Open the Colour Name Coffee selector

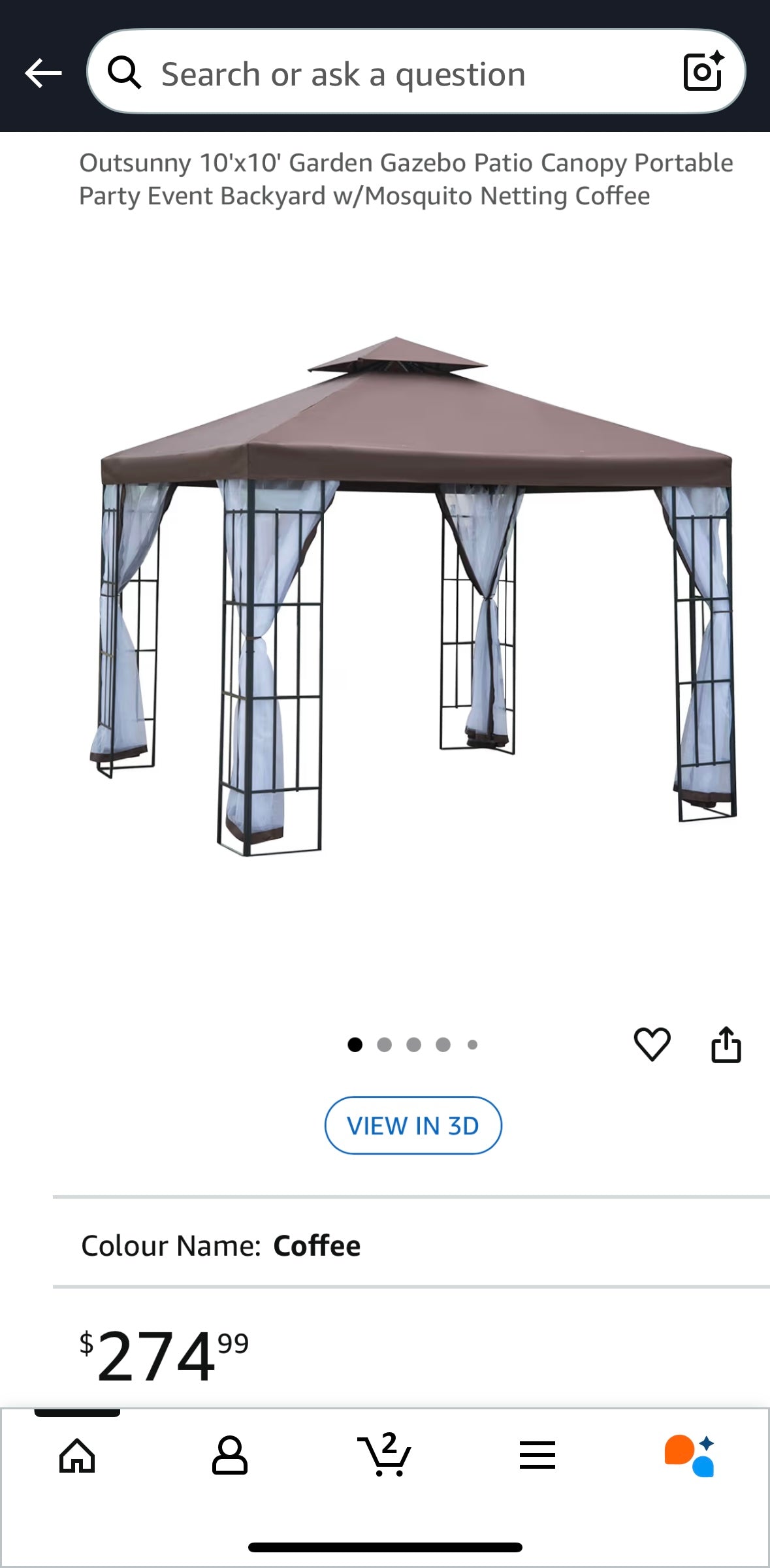tap(411, 1245)
